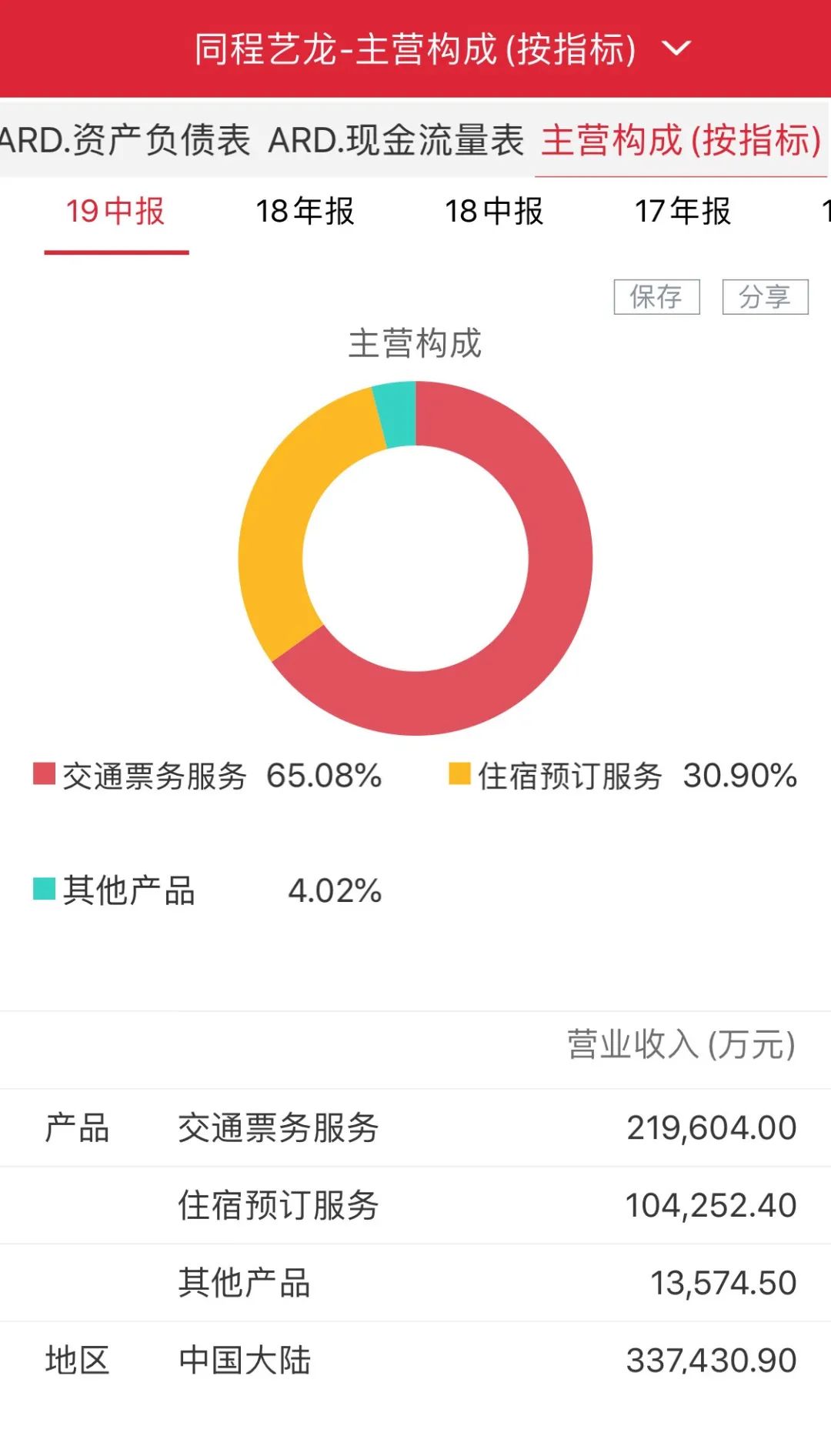Image resolution: width=831 pixels, height=1456 pixels.
Task: Save the chart using 保存
Action: pyautogui.click(x=656, y=297)
